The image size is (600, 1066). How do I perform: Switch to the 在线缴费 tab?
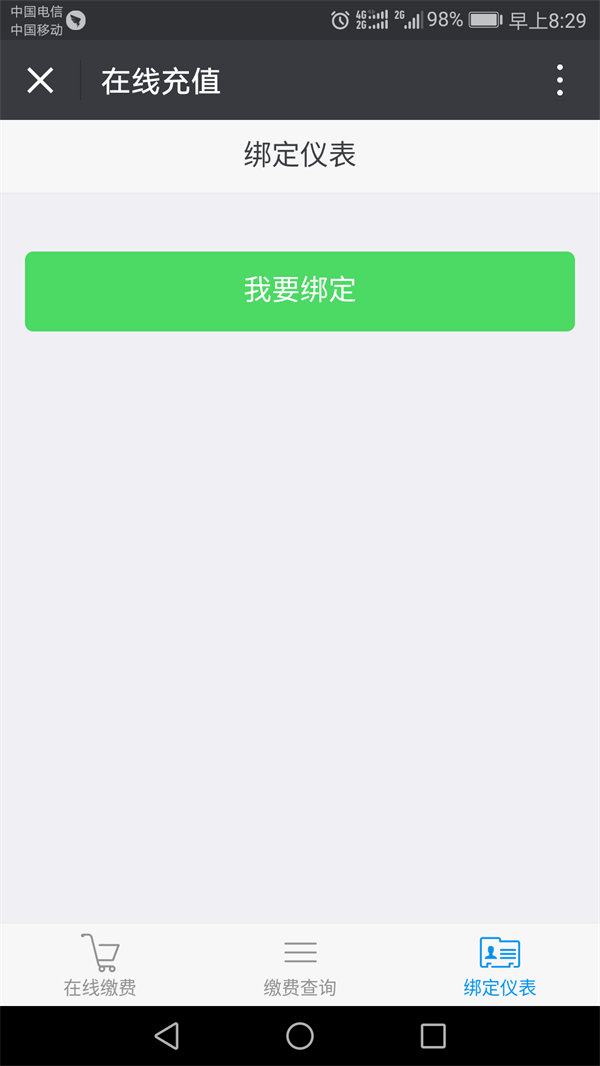(100, 965)
